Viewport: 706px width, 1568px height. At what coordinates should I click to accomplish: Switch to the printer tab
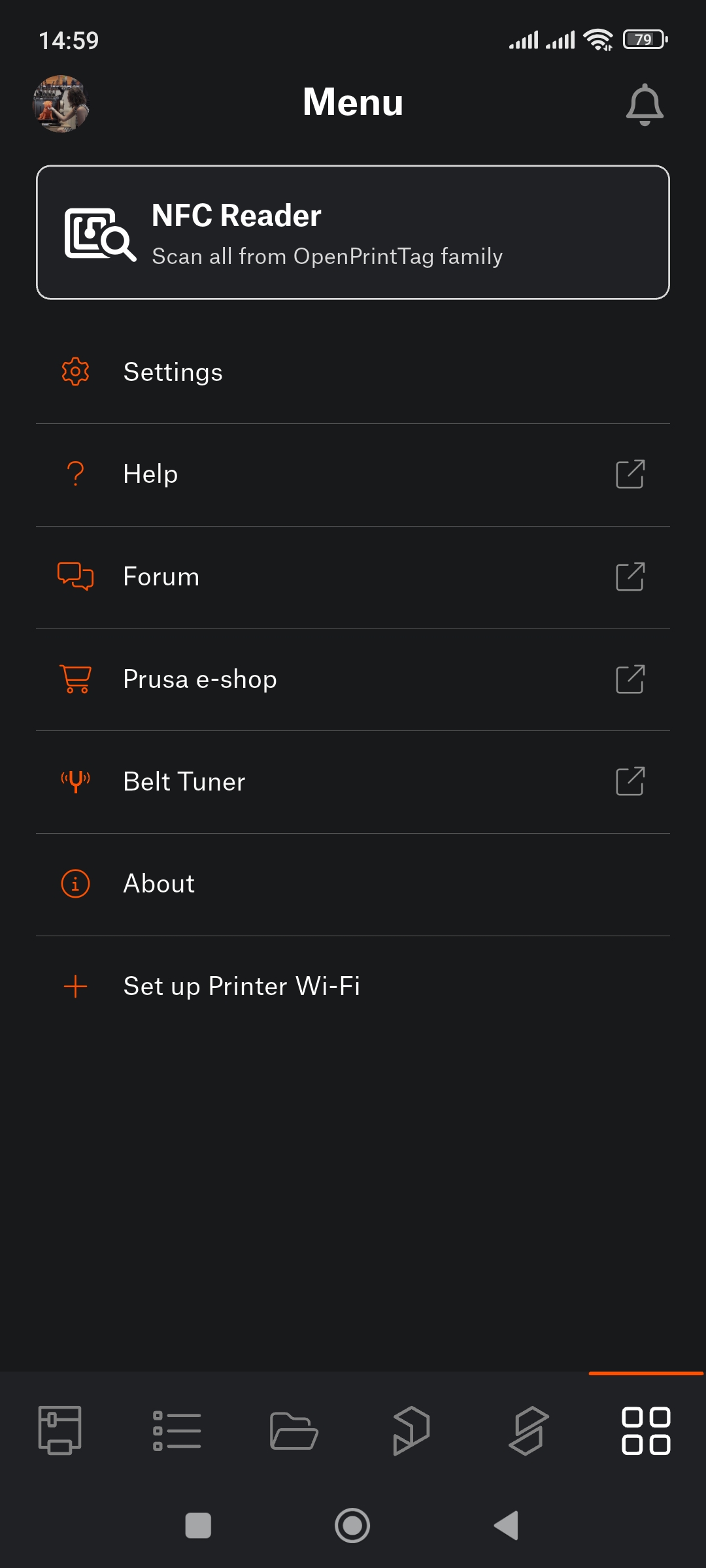[59, 1430]
